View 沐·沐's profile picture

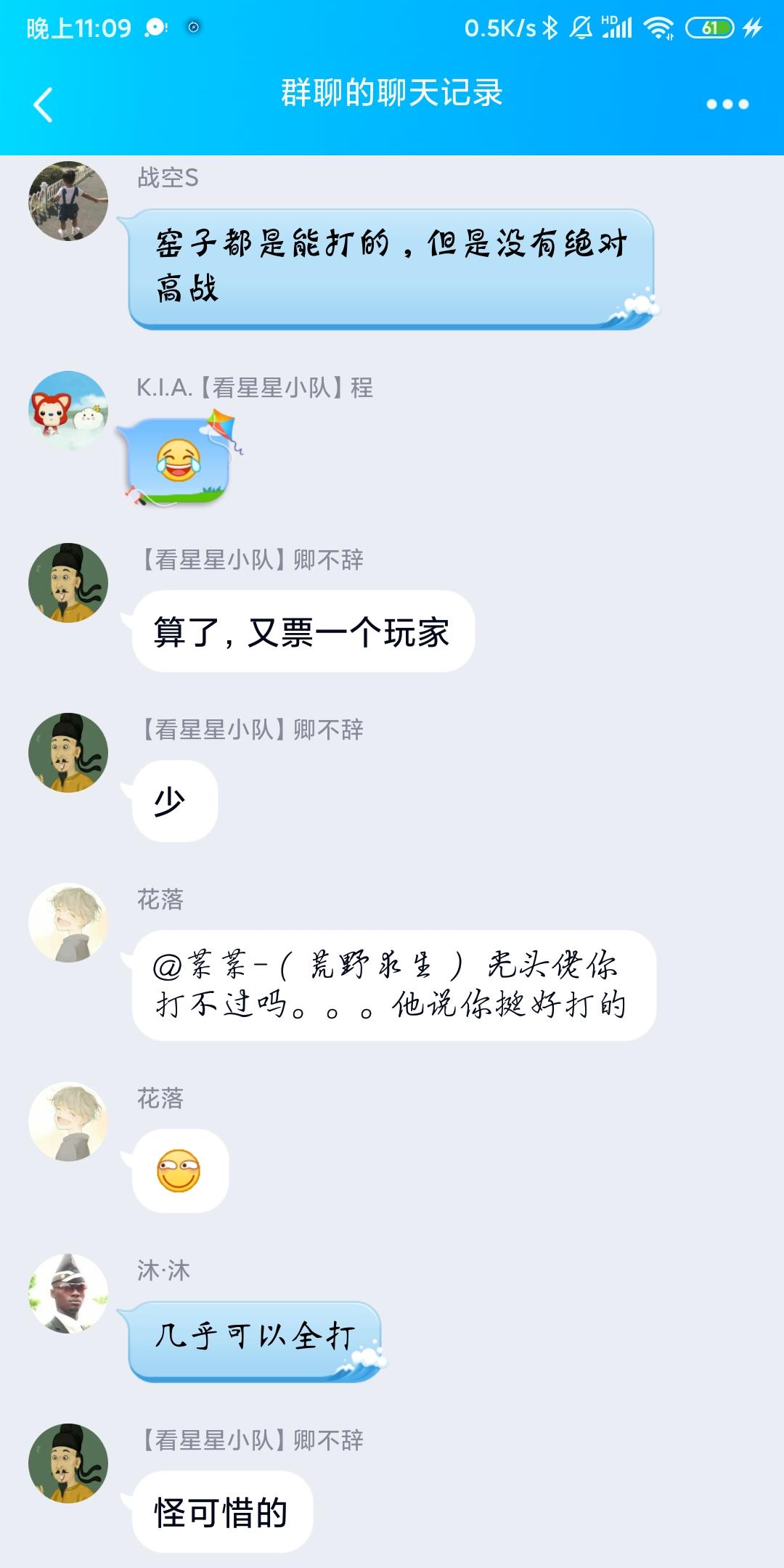[x=68, y=1294]
